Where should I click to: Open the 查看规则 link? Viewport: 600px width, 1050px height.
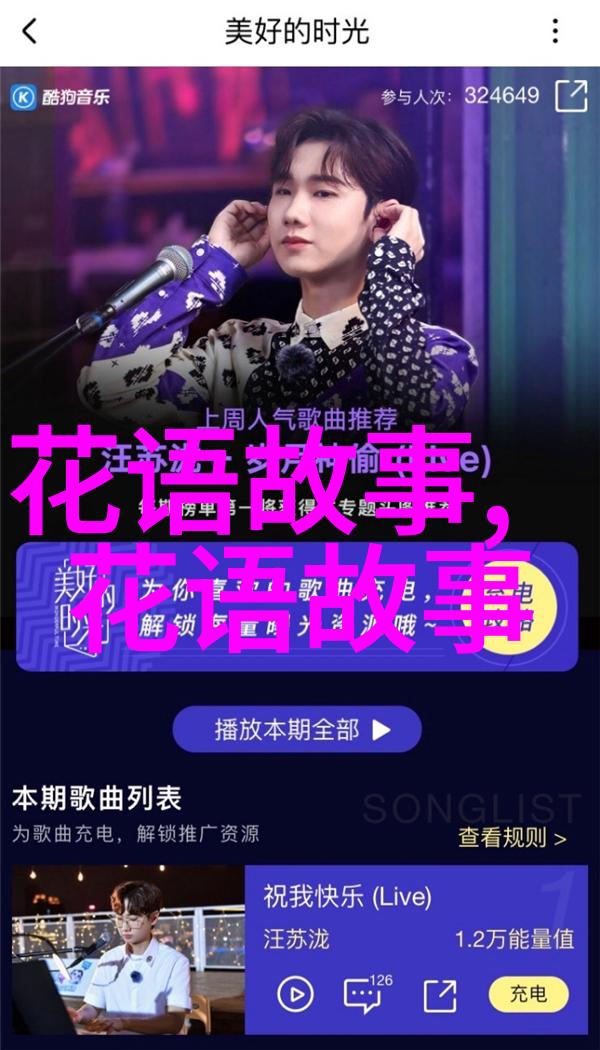tap(512, 838)
